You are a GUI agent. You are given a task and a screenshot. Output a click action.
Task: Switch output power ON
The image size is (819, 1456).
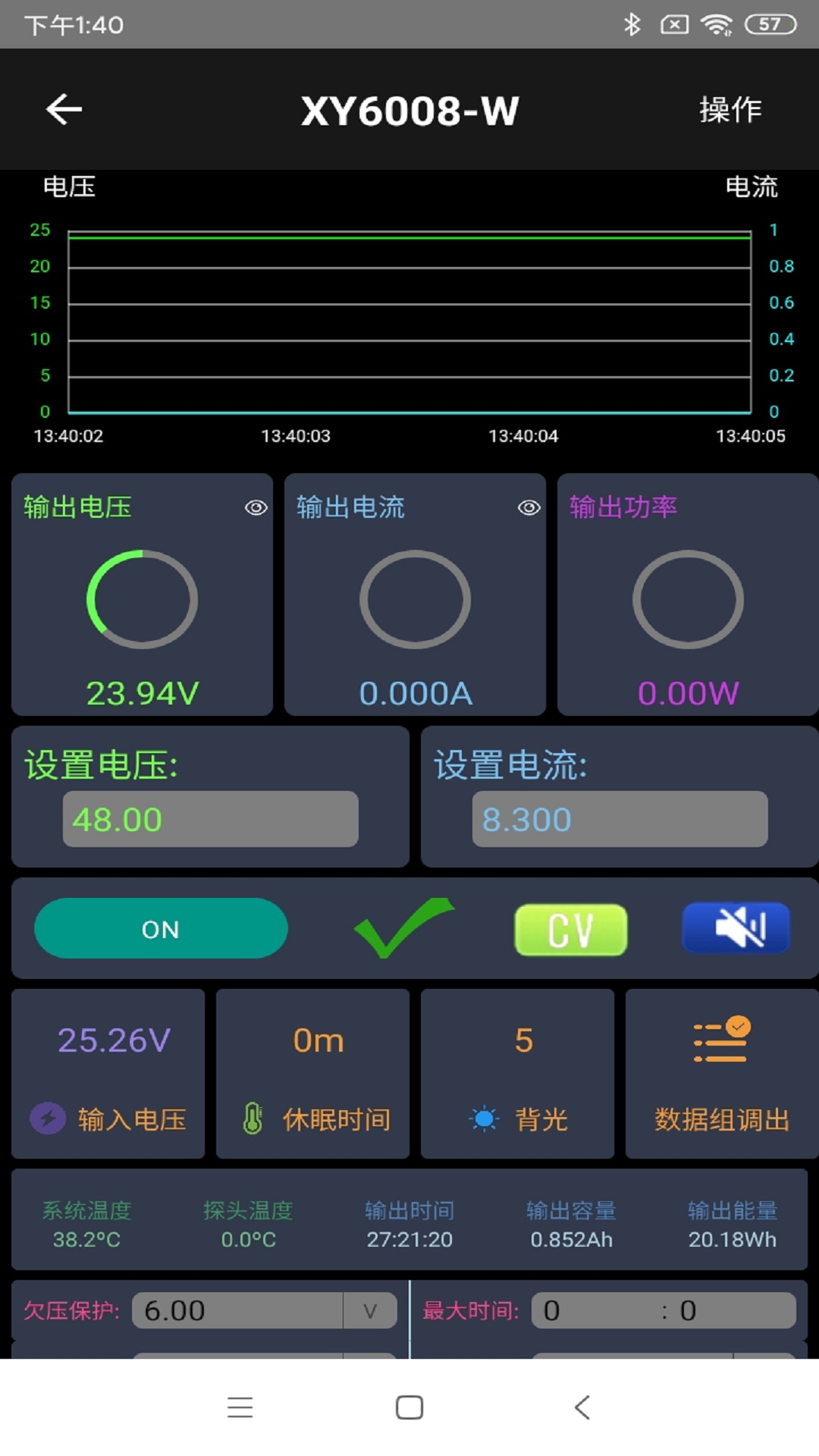click(x=160, y=928)
